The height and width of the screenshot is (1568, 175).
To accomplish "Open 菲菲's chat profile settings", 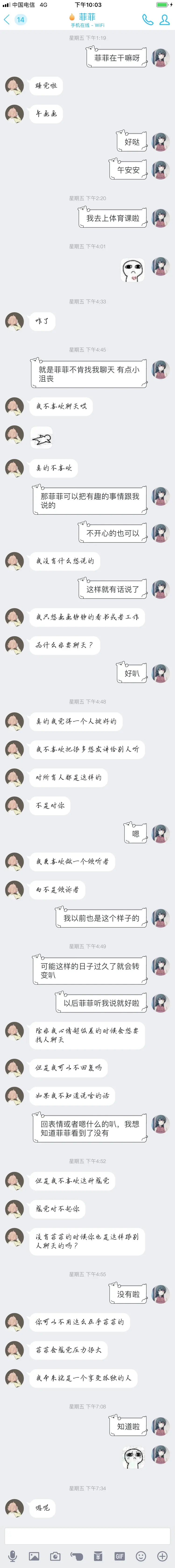I will tap(164, 19).
